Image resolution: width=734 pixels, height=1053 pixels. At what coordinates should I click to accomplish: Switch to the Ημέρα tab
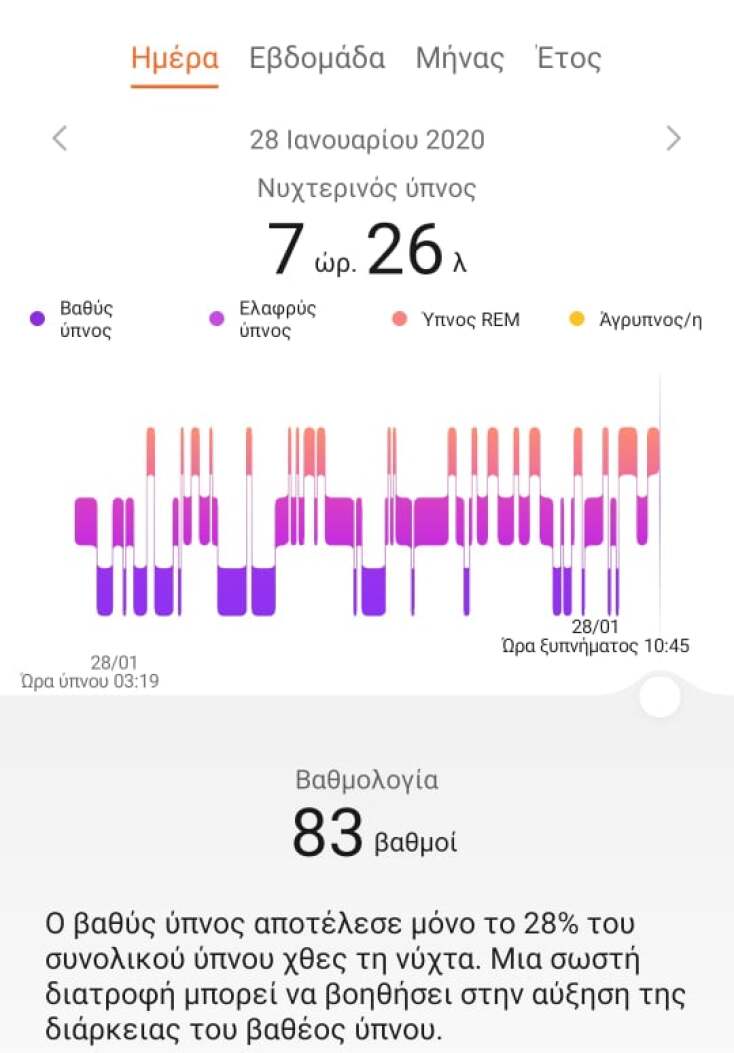pos(174,58)
